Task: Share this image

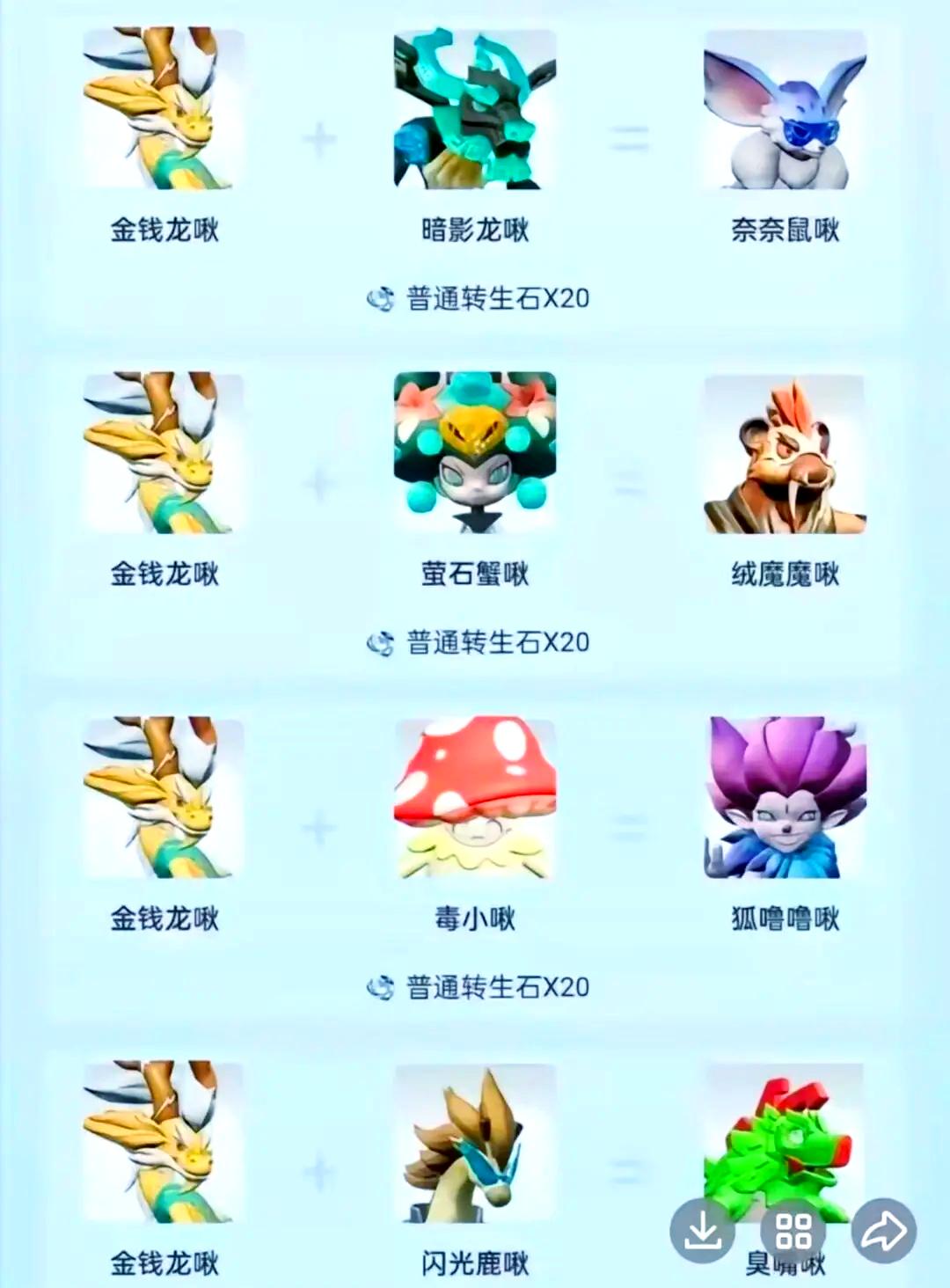Action: [x=884, y=1232]
